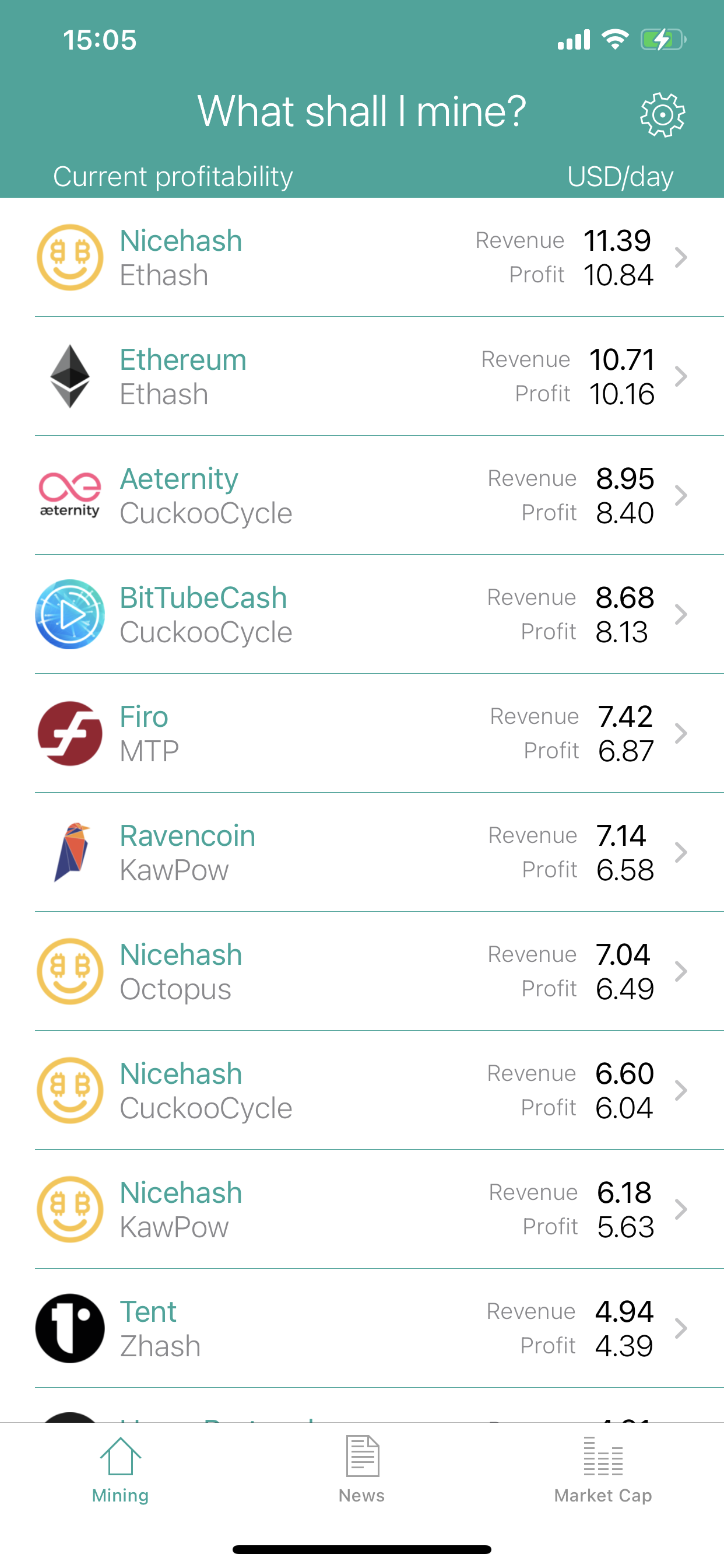Tap the Nicehash Octopus smiley icon

coord(70,971)
